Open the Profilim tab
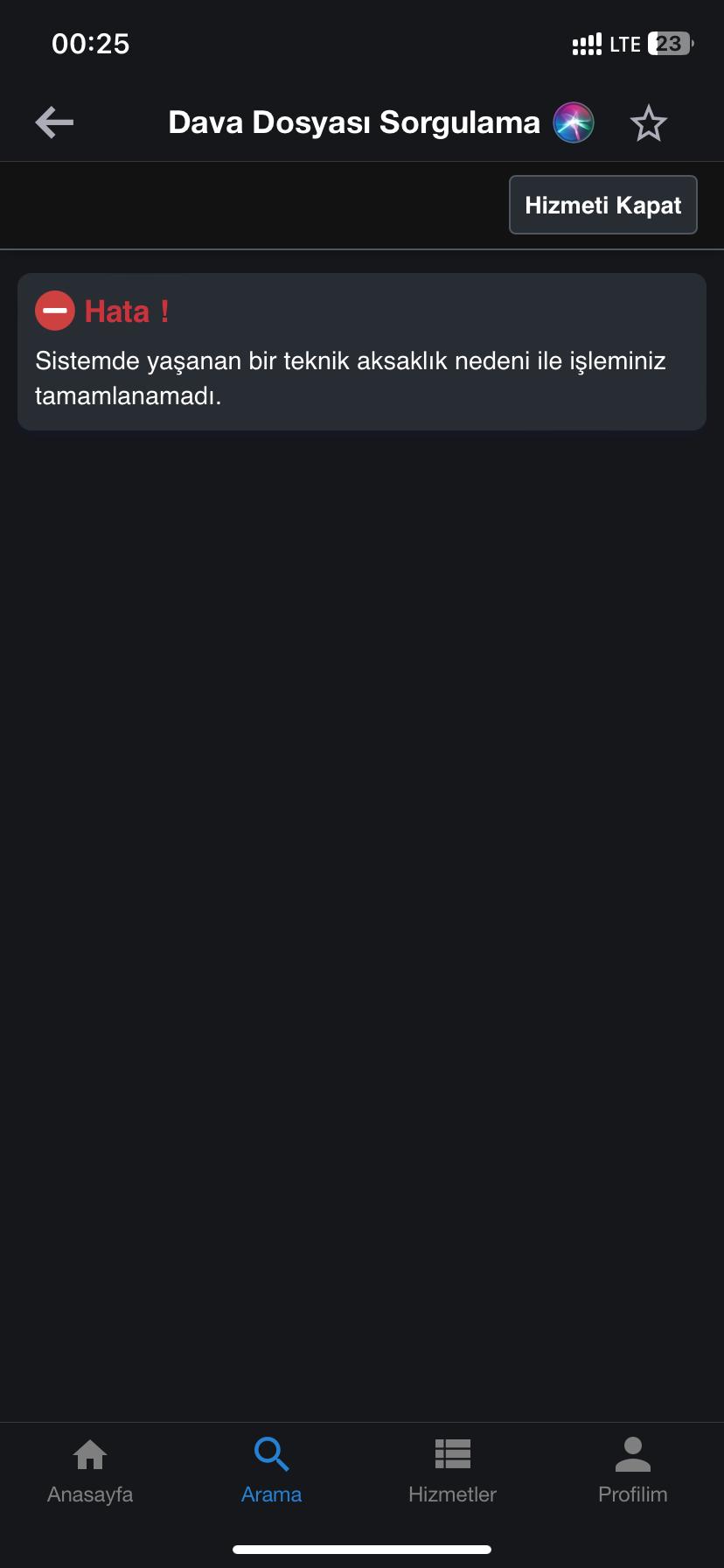The width and height of the screenshot is (724, 1568). point(632,1471)
